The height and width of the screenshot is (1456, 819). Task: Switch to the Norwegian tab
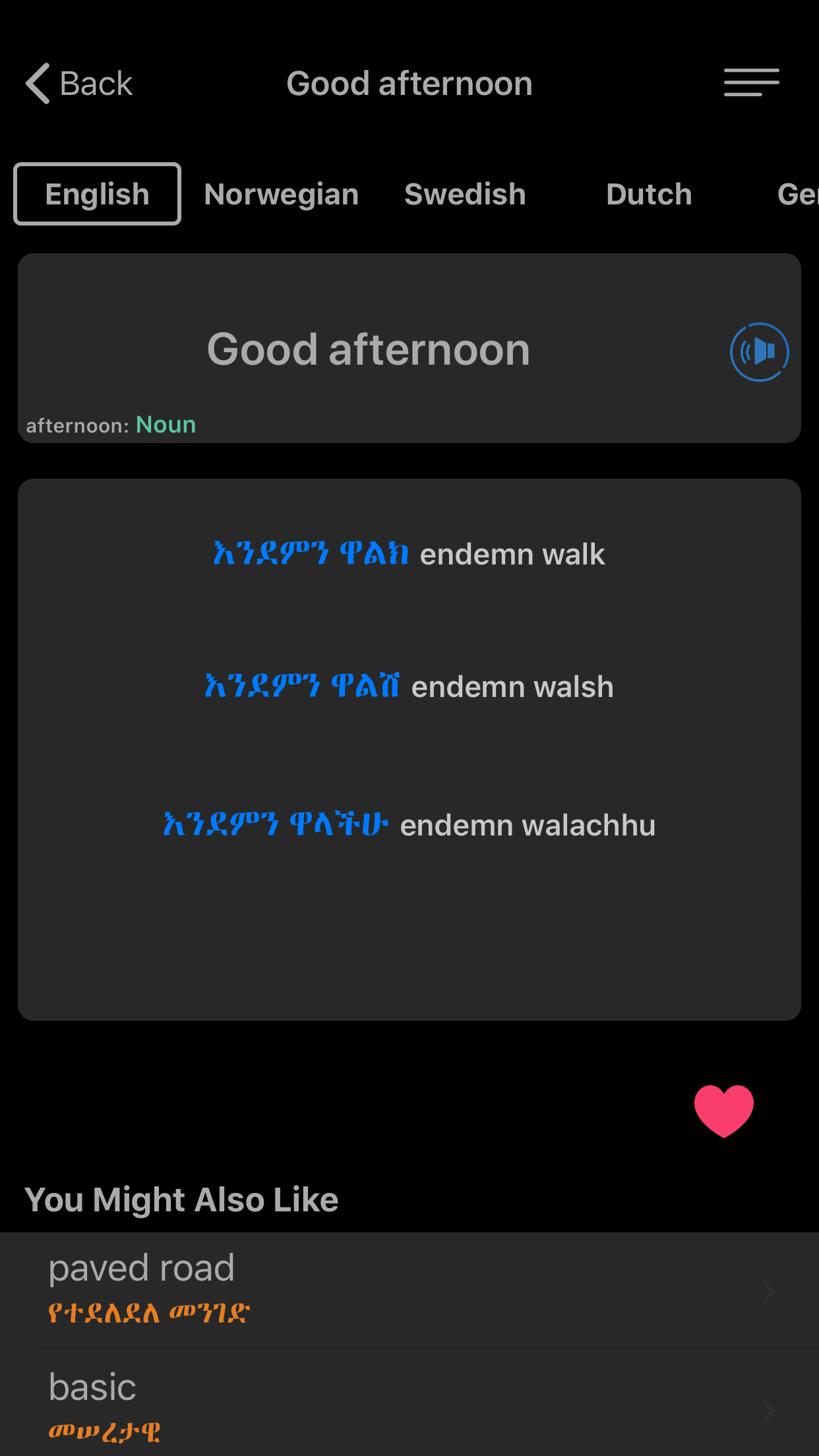[282, 194]
